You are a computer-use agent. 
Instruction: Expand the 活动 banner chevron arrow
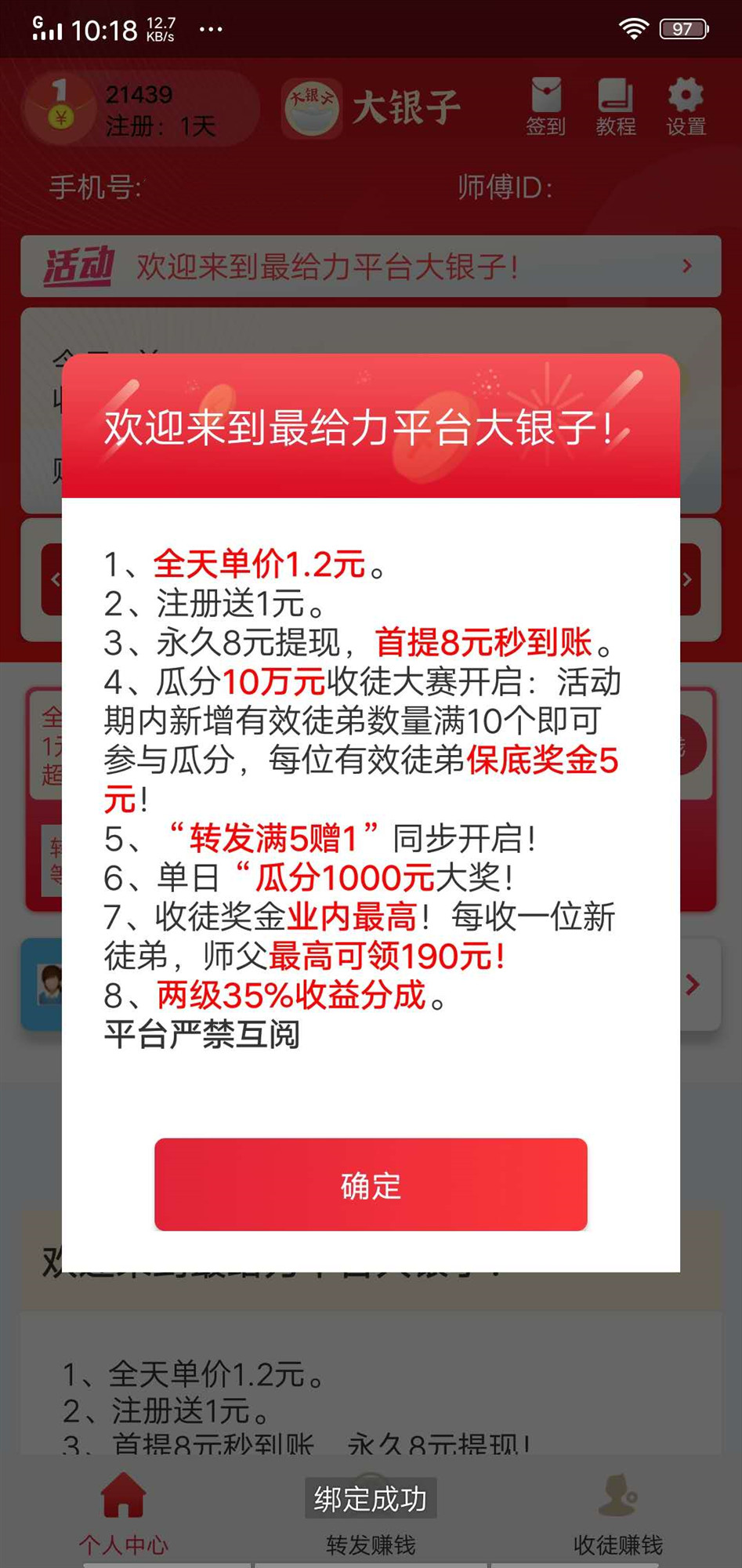690,267
